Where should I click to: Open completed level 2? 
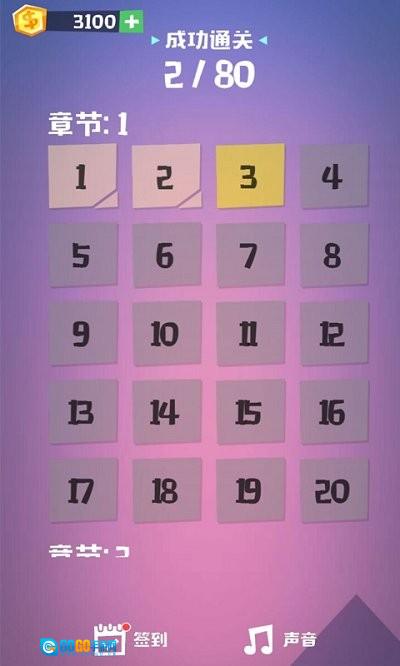click(166, 176)
